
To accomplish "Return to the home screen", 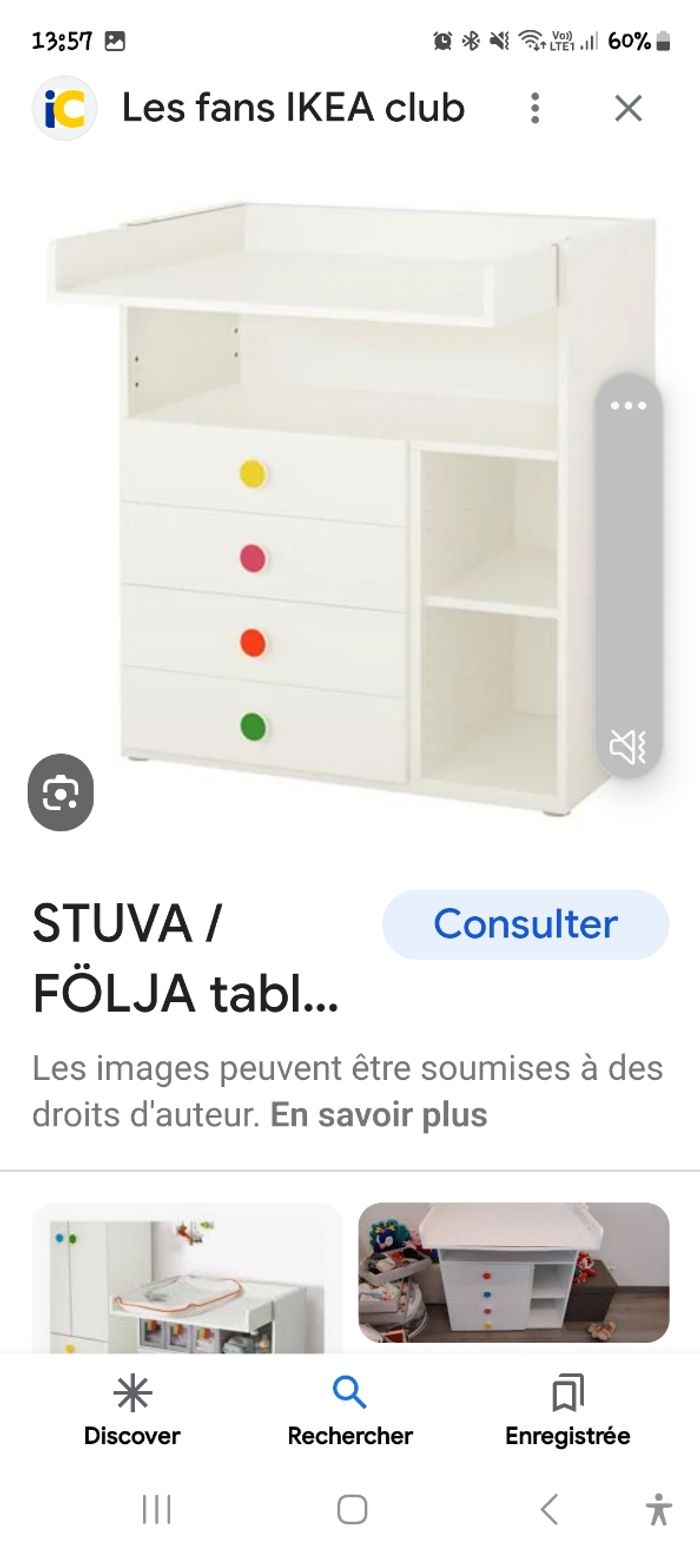I will [351, 1509].
